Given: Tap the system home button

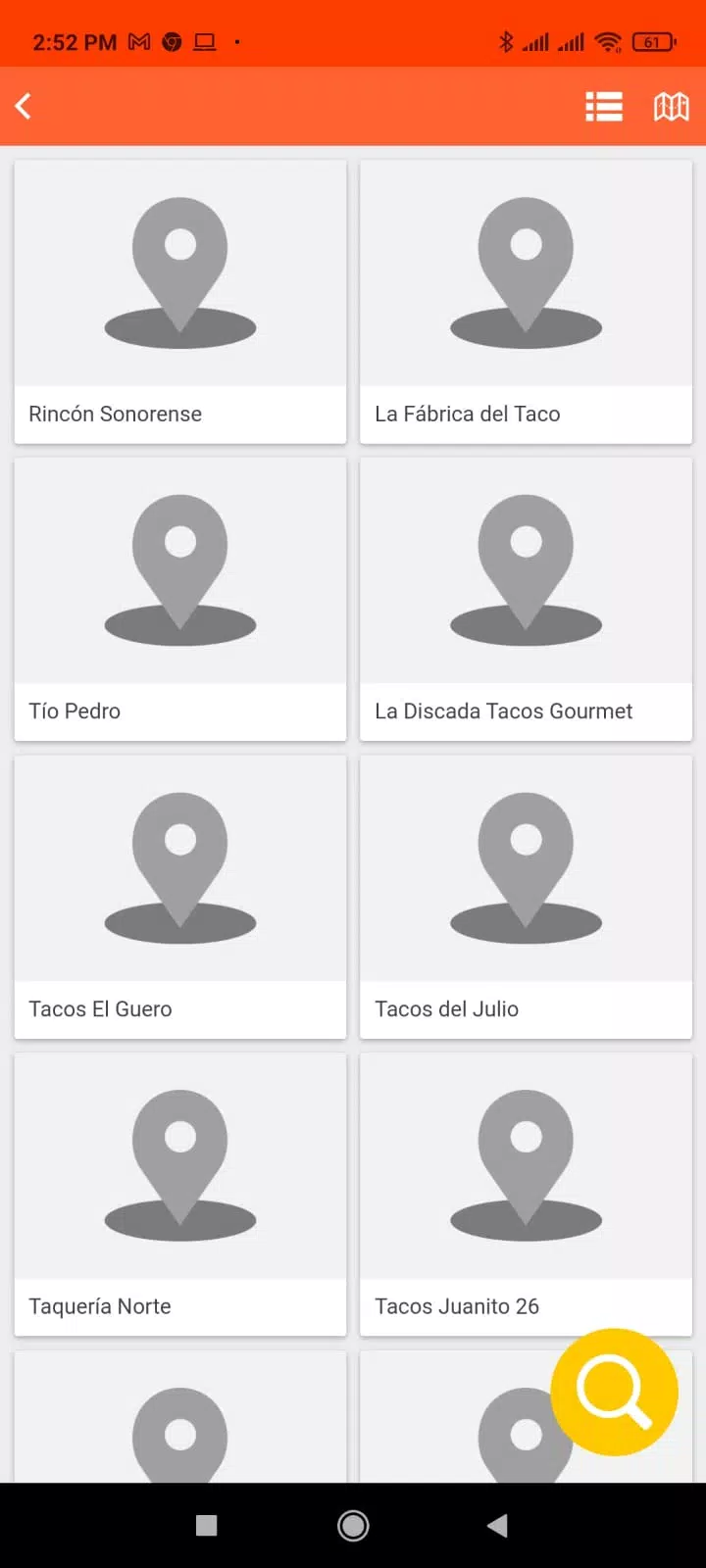Looking at the screenshot, I should (x=353, y=1525).
